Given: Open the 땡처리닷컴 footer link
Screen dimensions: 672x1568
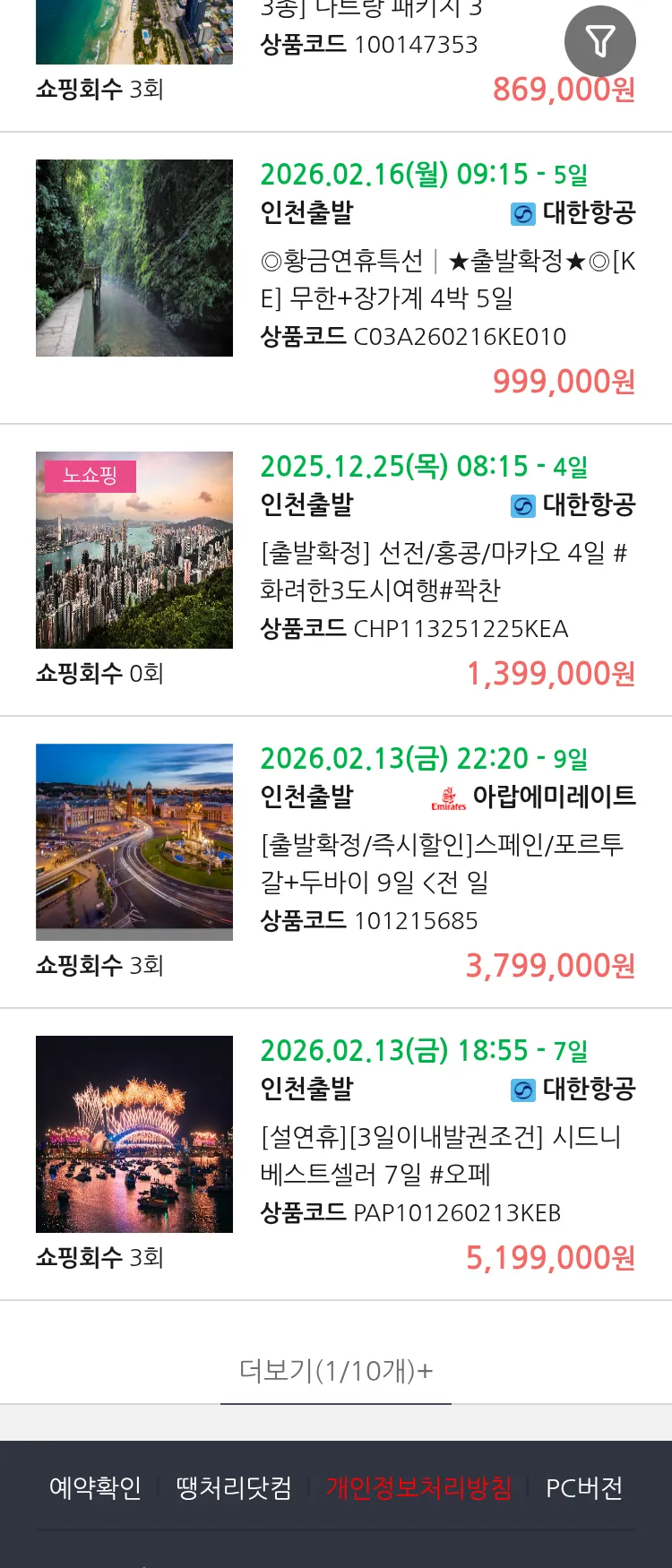Looking at the screenshot, I should pyautogui.click(x=234, y=1488).
